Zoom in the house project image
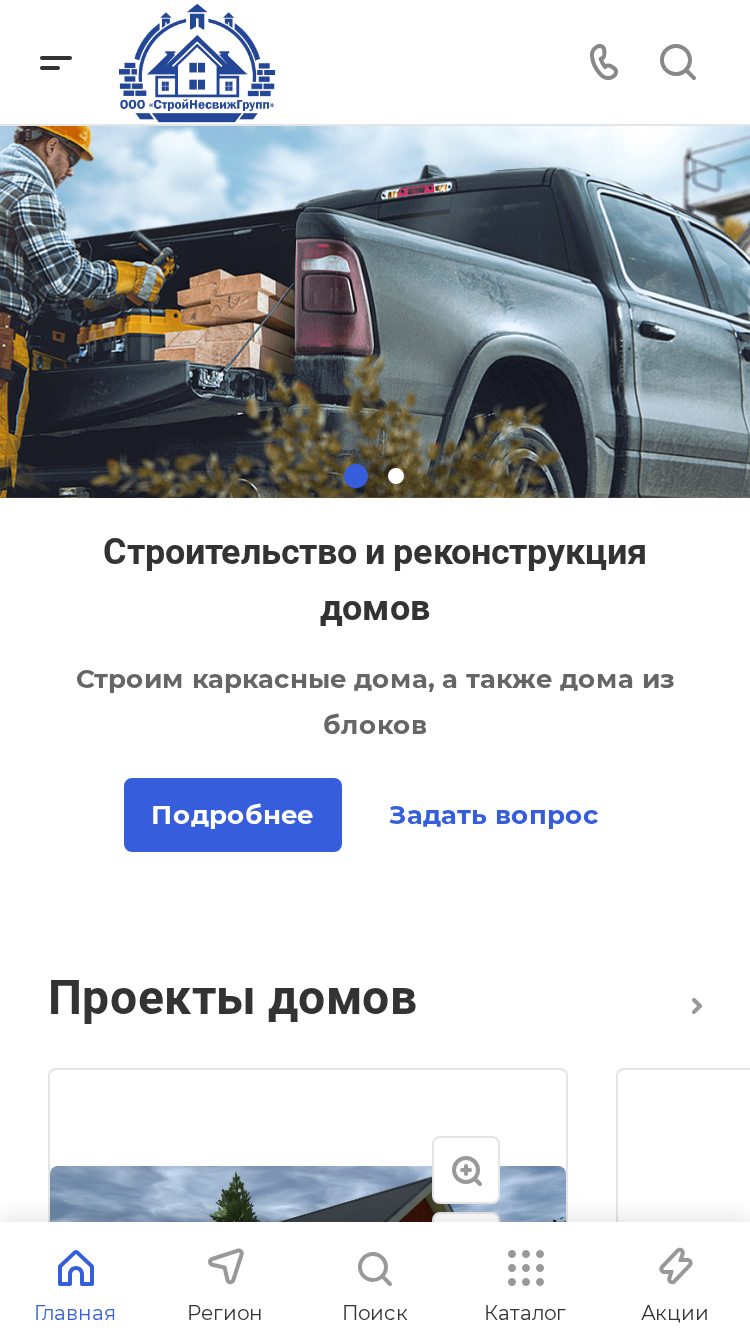Screen dimensions: 750x1334 pos(466,1170)
